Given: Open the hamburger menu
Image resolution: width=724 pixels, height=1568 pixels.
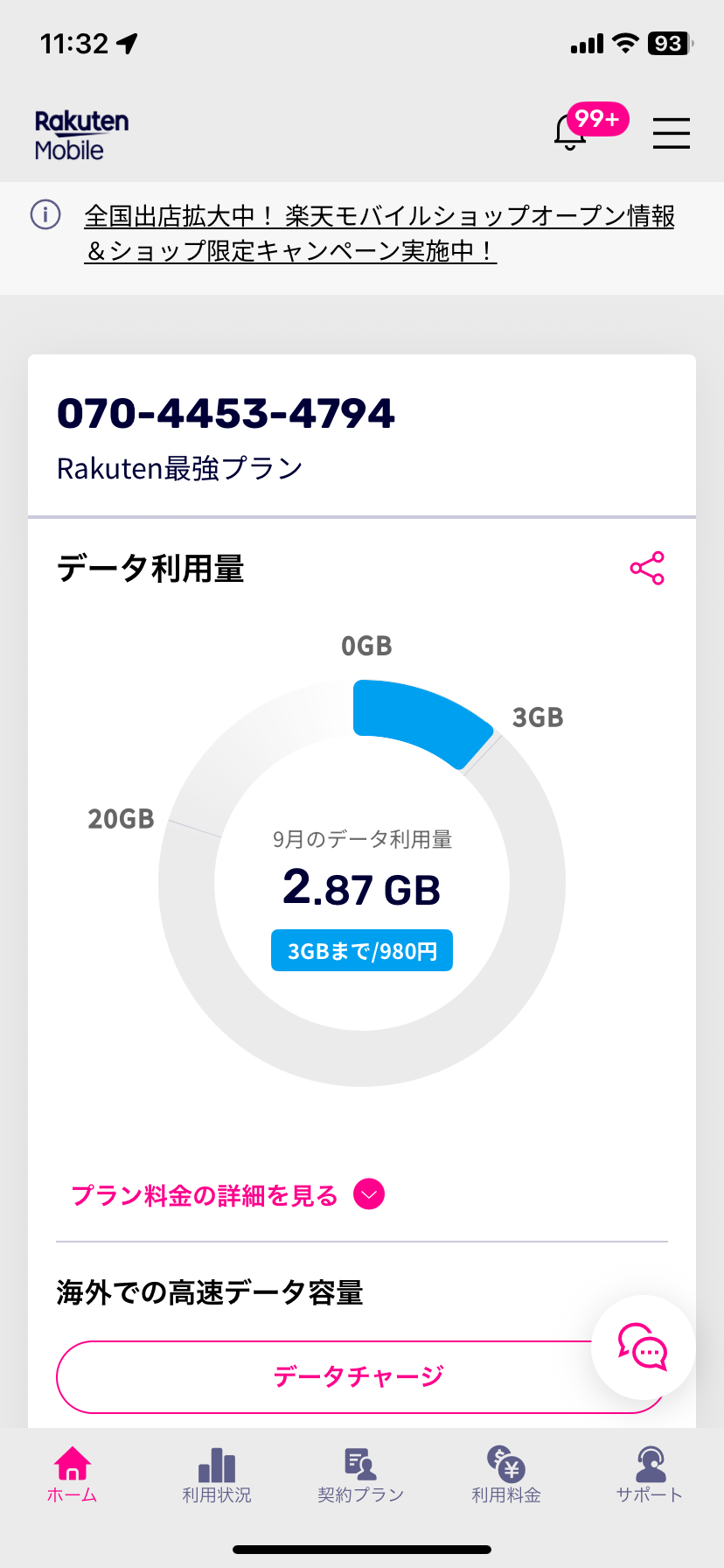Looking at the screenshot, I should [x=671, y=133].
